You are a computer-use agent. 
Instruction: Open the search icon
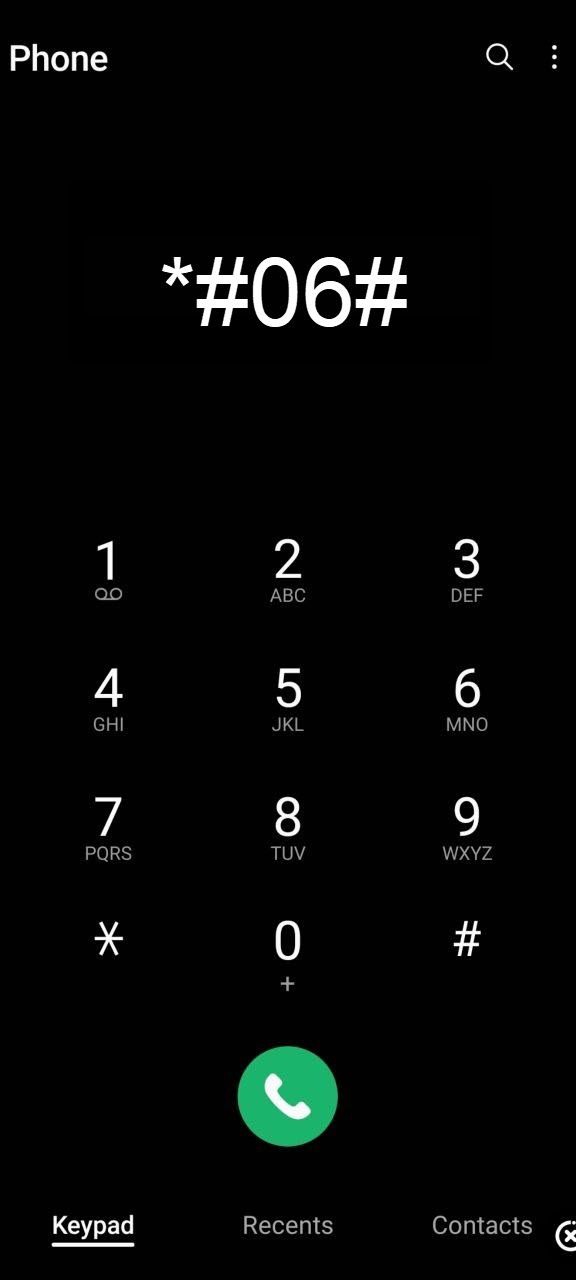(499, 57)
